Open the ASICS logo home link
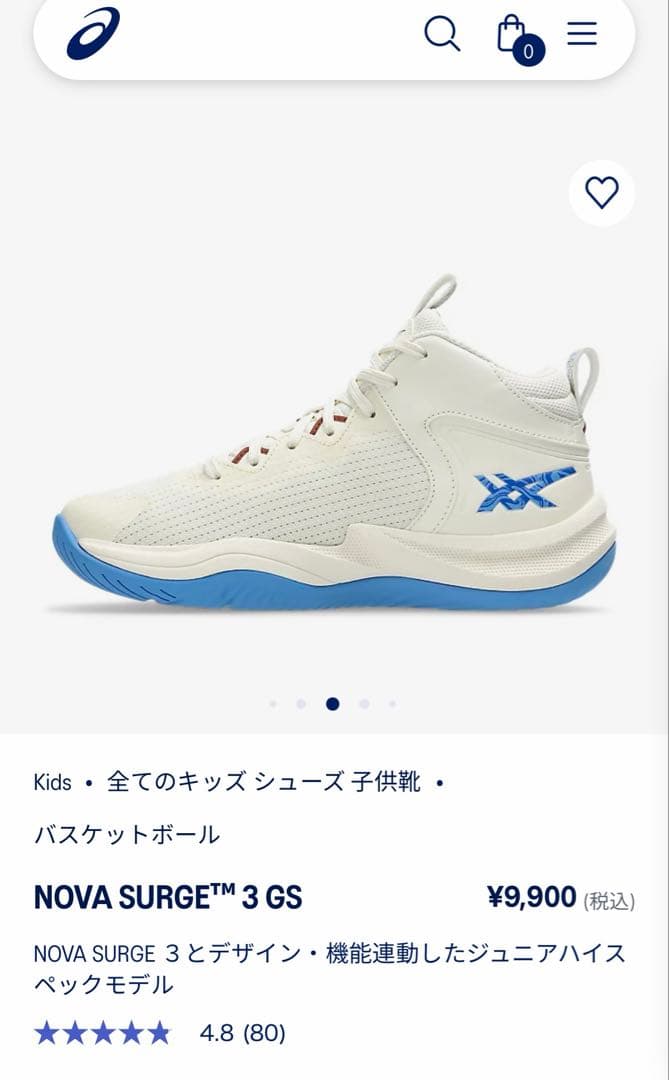669x1080 pixels. tap(93, 34)
